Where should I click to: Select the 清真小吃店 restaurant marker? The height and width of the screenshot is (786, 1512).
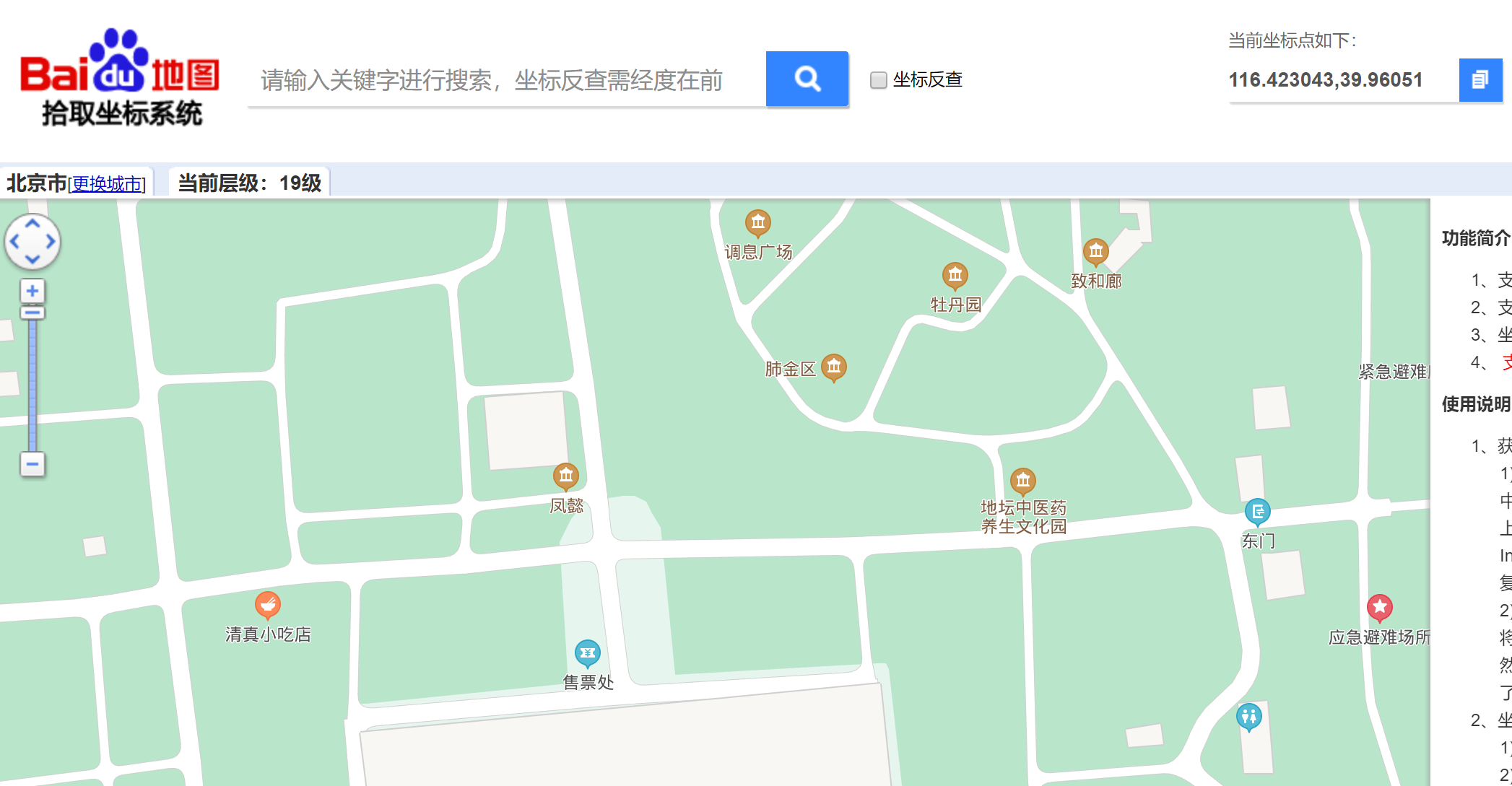pyautogui.click(x=268, y=605)
